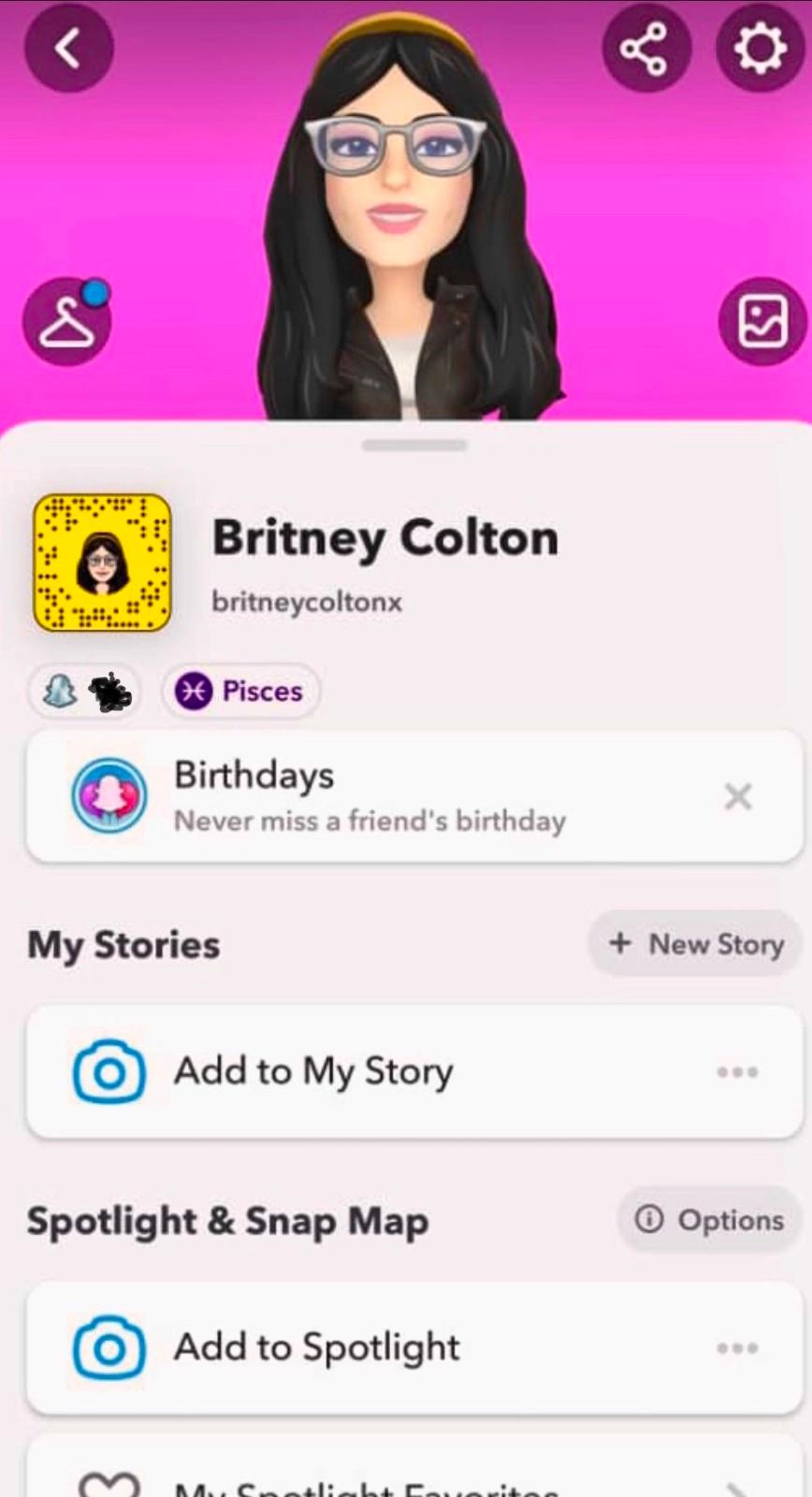Open the Pisces zodiac chip
The image size is (812, 1497).
pos(240,691)
